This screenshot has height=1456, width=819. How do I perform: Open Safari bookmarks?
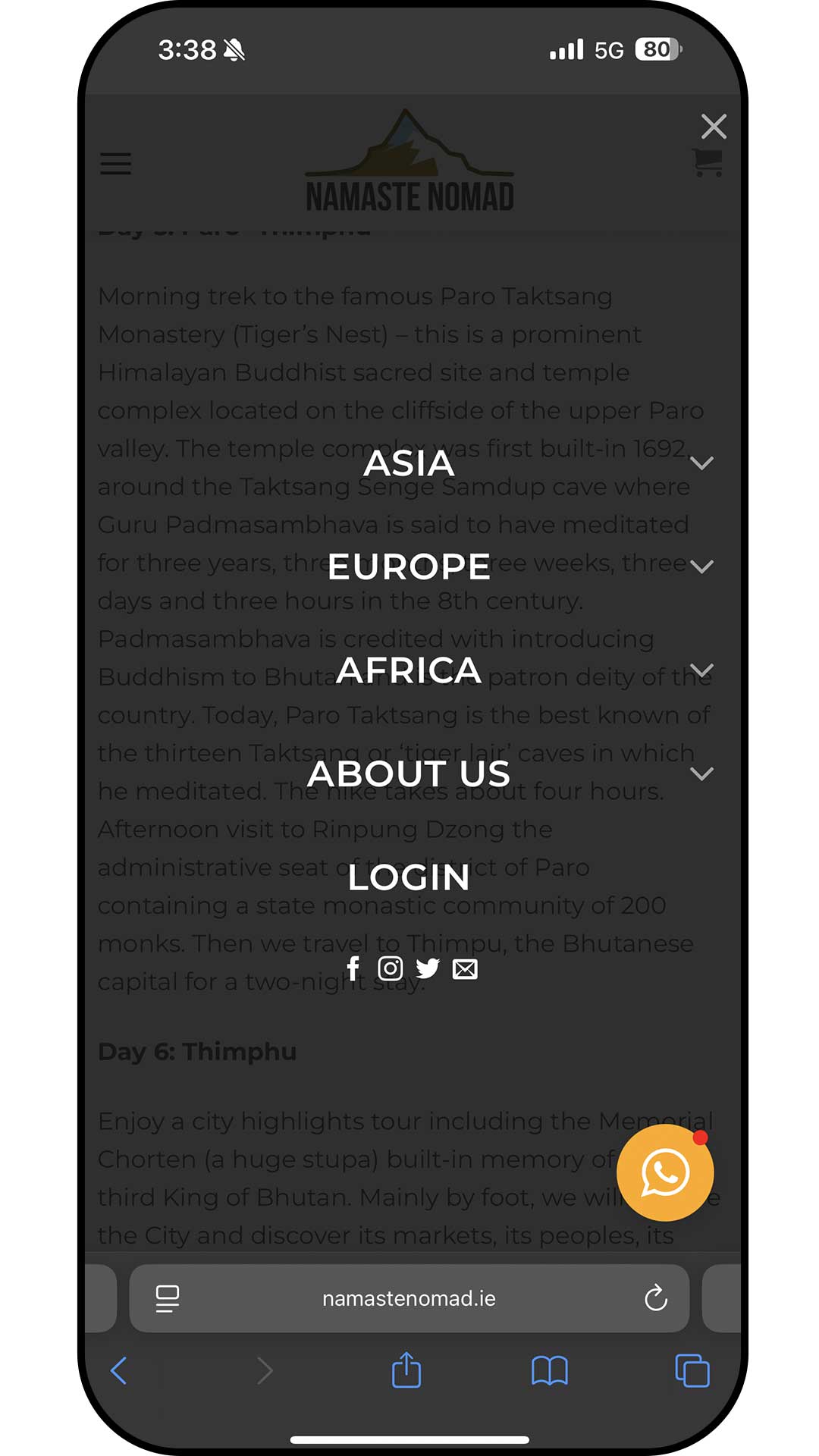coord(550,1370)
